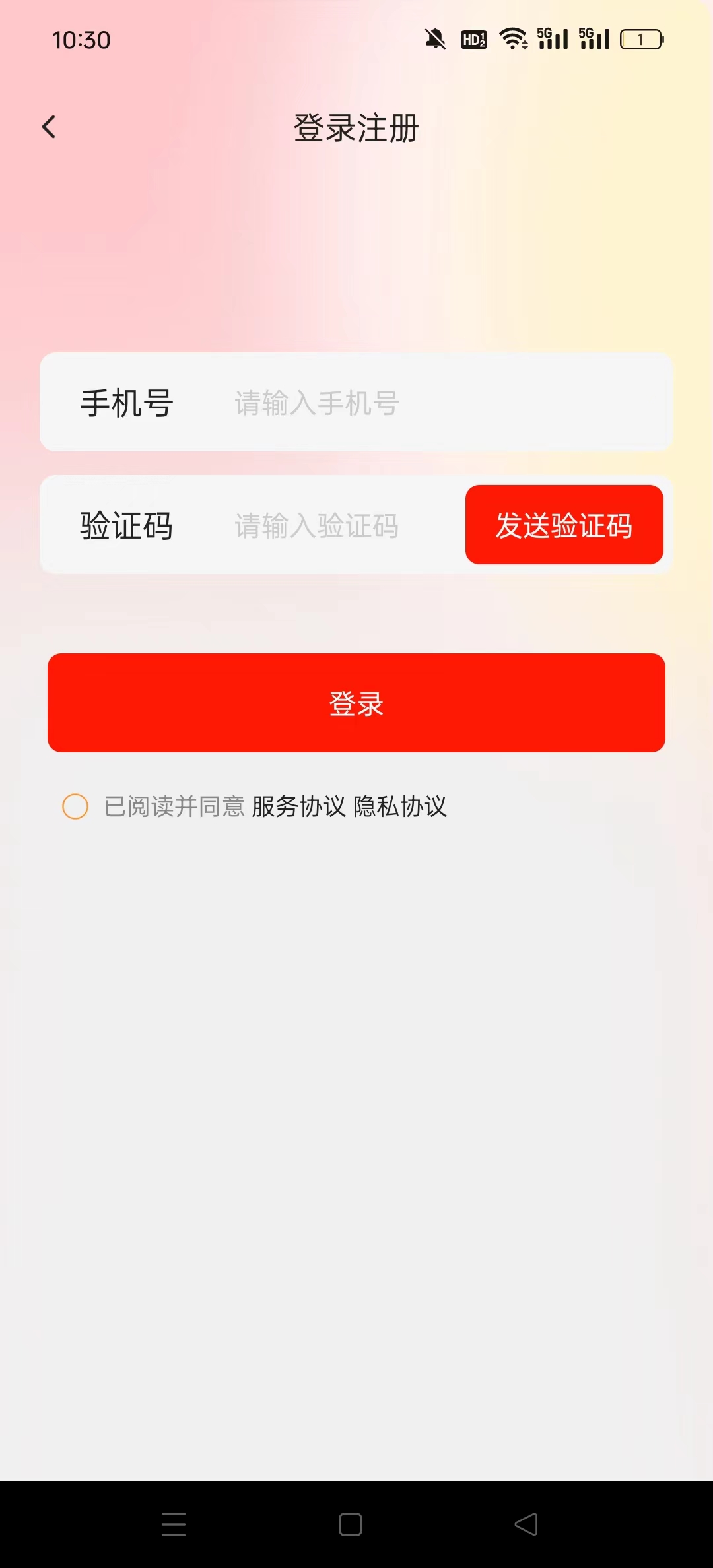Send the verification code
713x1568 pixels.
pyautogui.click(x=564, y=525)
